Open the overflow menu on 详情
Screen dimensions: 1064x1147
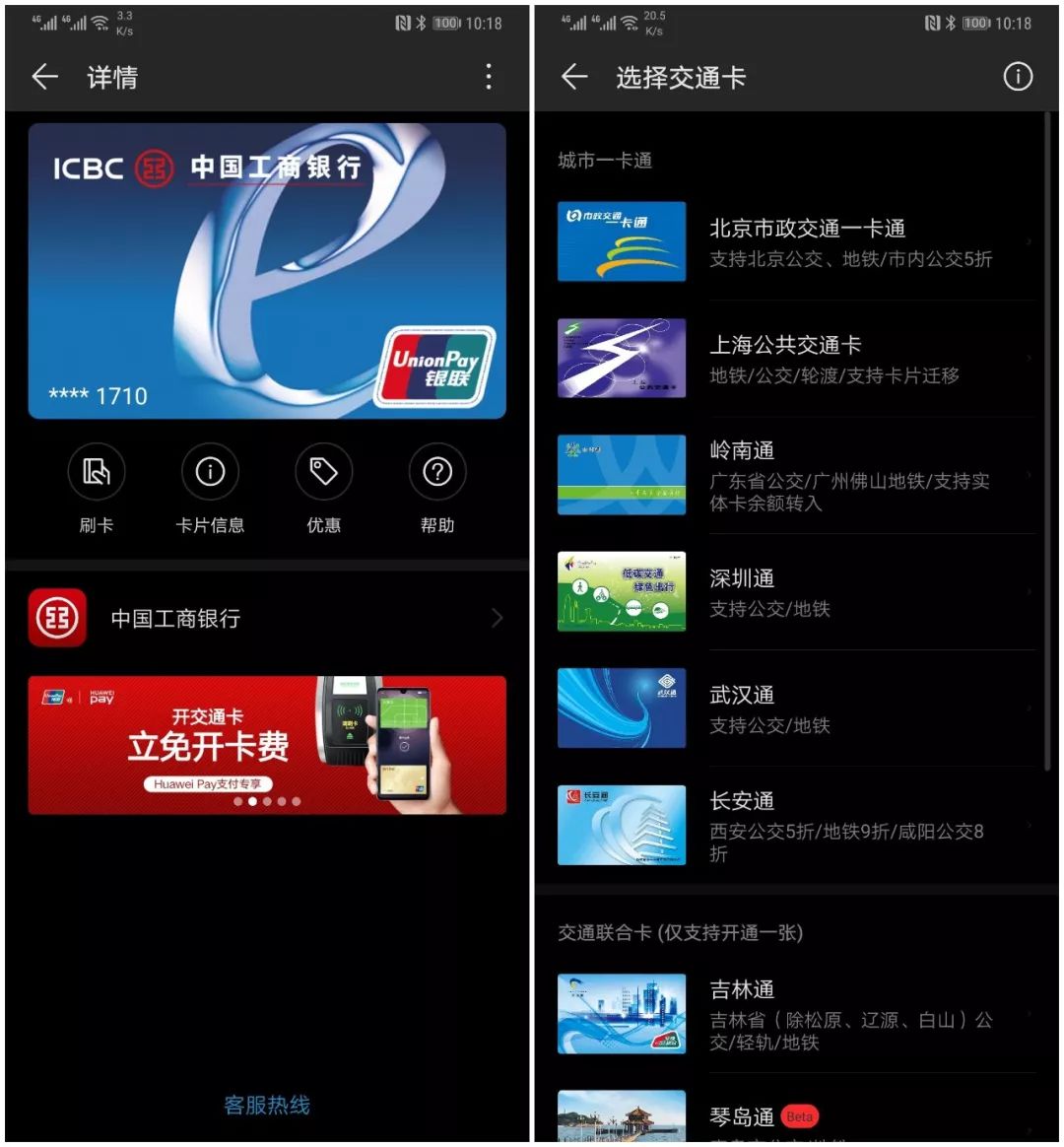click(x=489, y=77)
